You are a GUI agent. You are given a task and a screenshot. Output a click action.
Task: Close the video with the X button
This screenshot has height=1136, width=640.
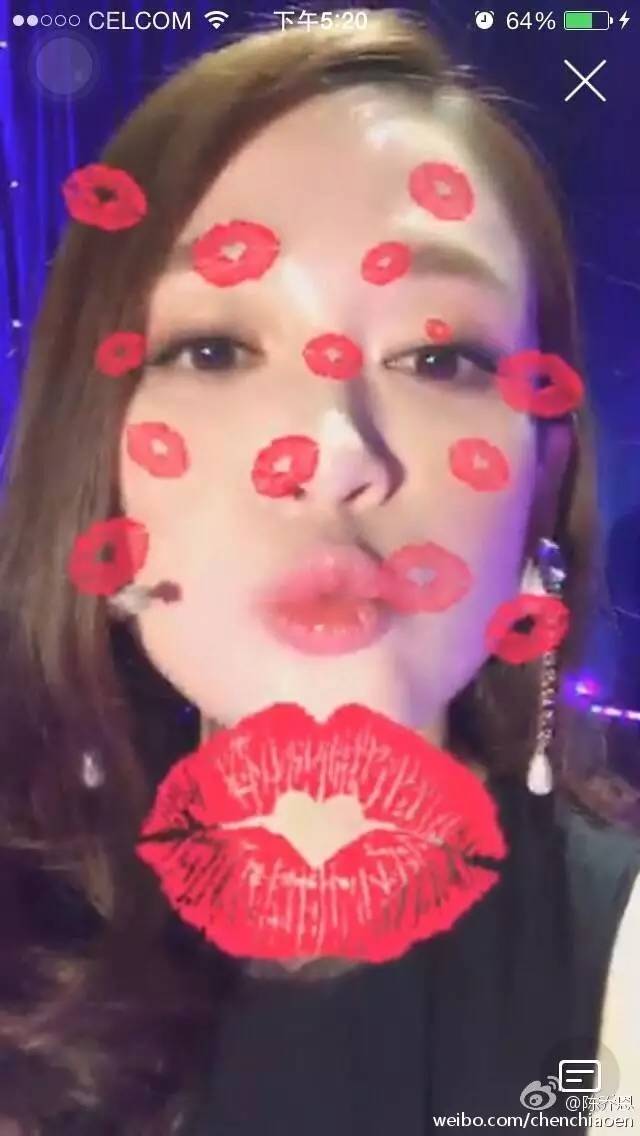[585, 80]
